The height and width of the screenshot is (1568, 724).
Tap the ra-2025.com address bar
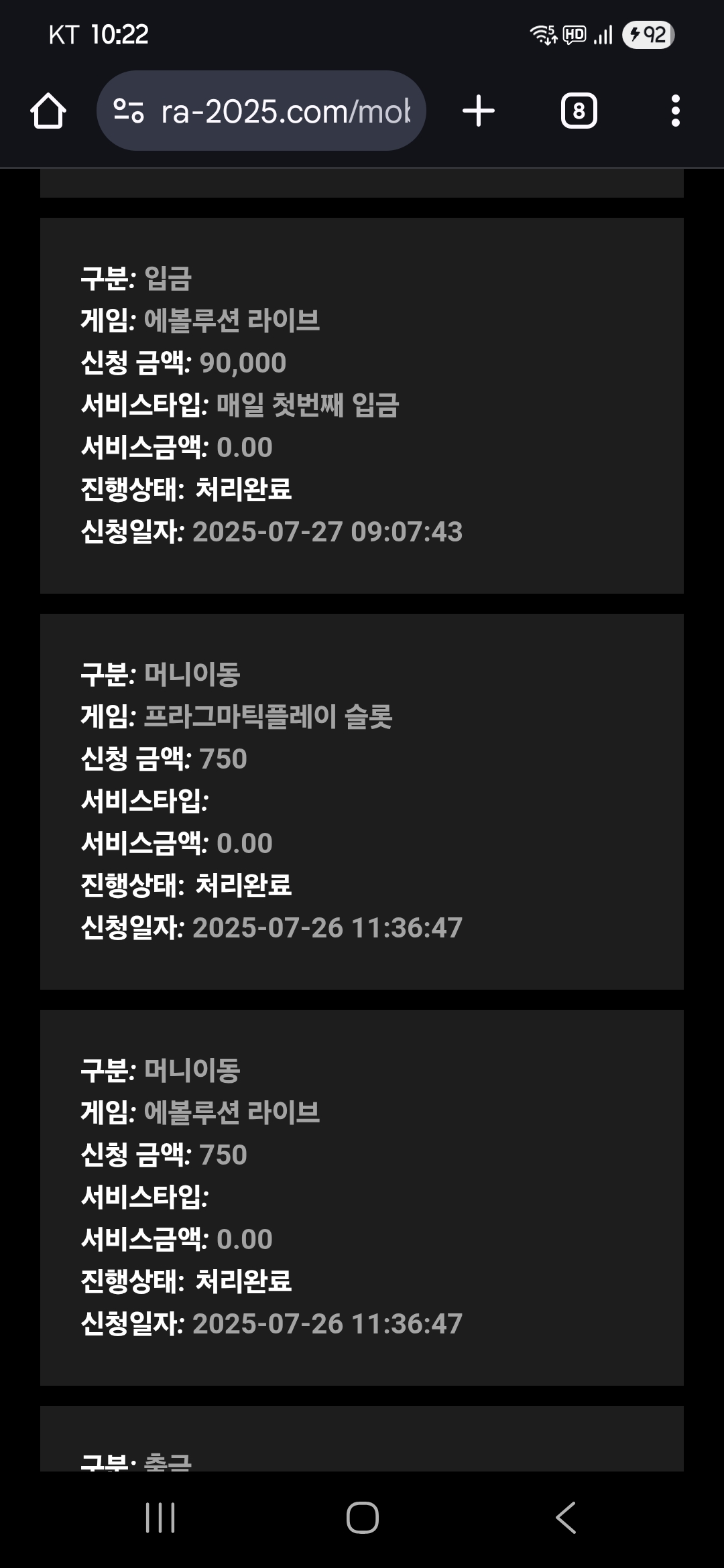tap(261, 111)
